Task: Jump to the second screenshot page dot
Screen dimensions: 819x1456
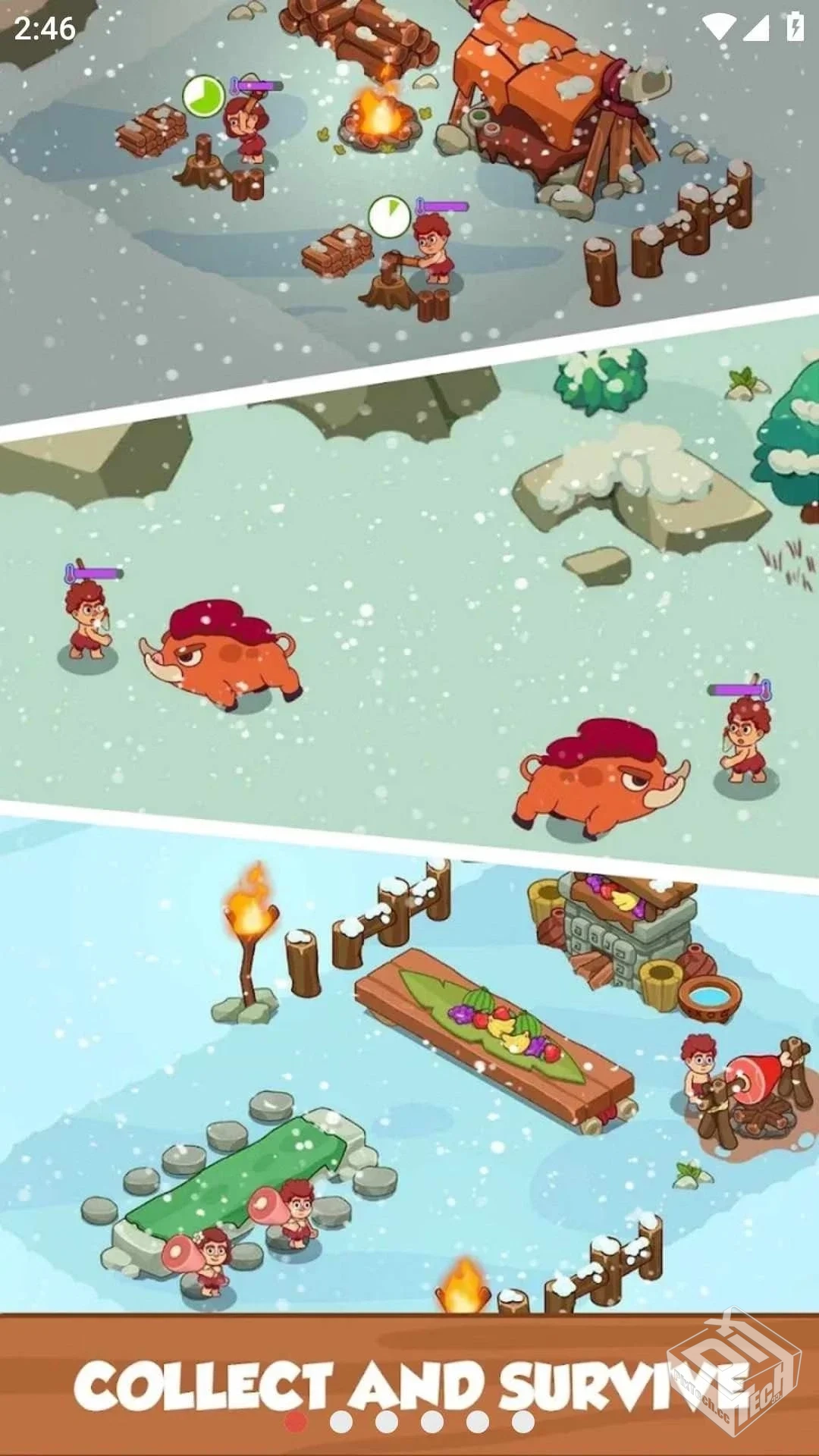Action: pyautogui.click(x=341, y=1422)
